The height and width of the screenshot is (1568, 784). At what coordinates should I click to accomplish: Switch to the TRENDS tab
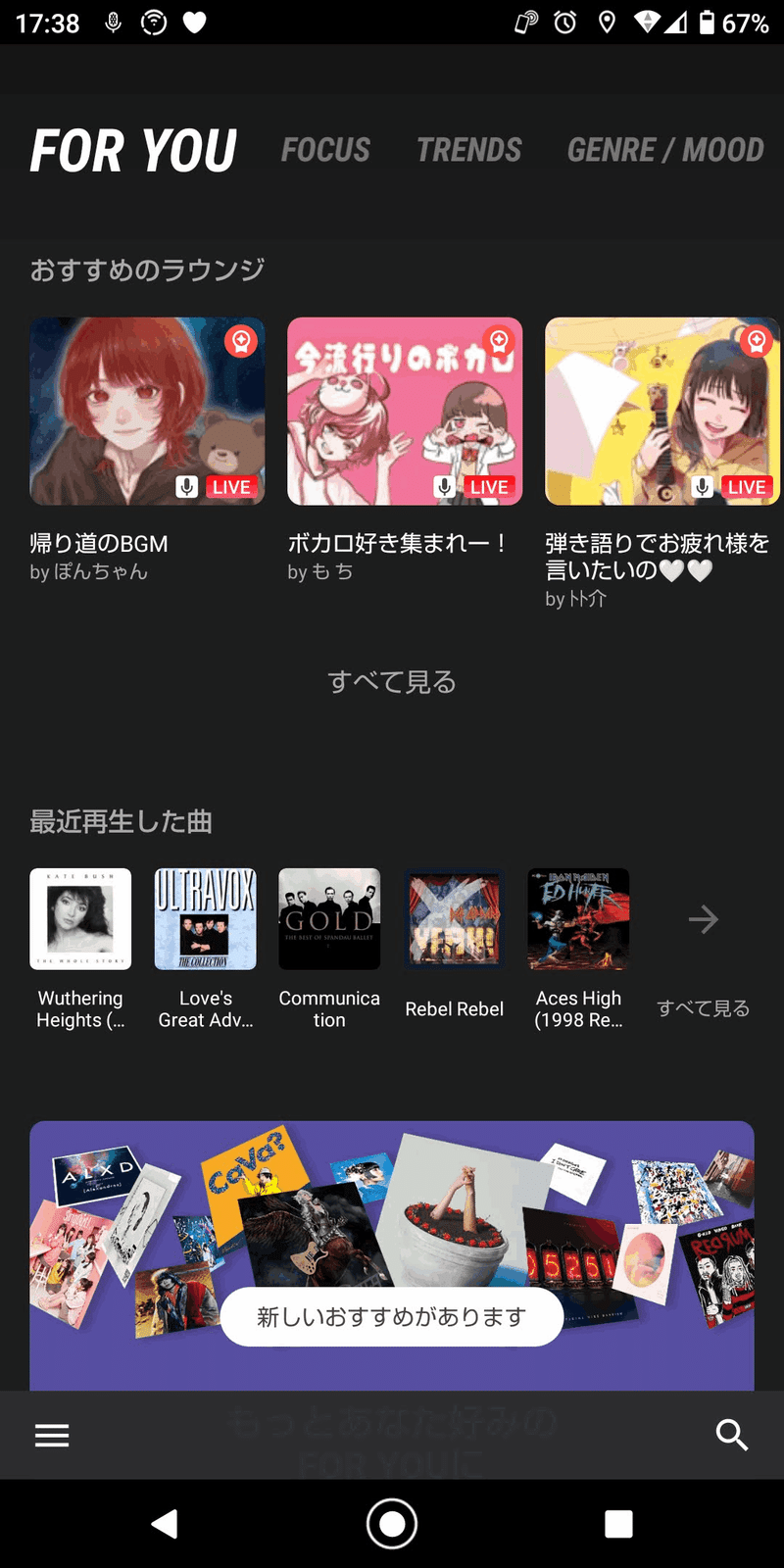tap(468, 149)
